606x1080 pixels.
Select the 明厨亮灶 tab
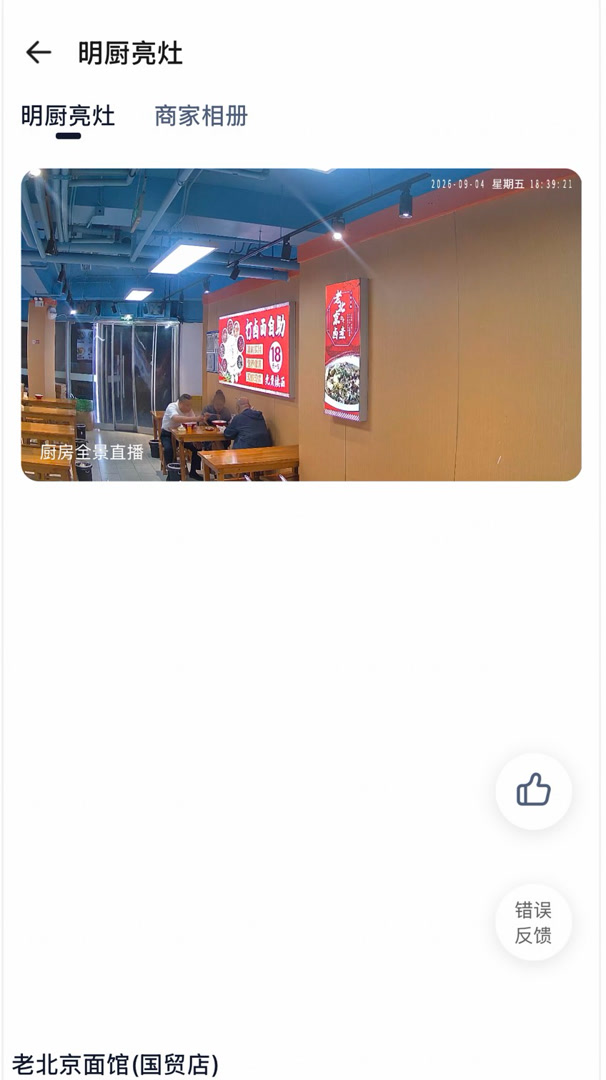point(68,116)
